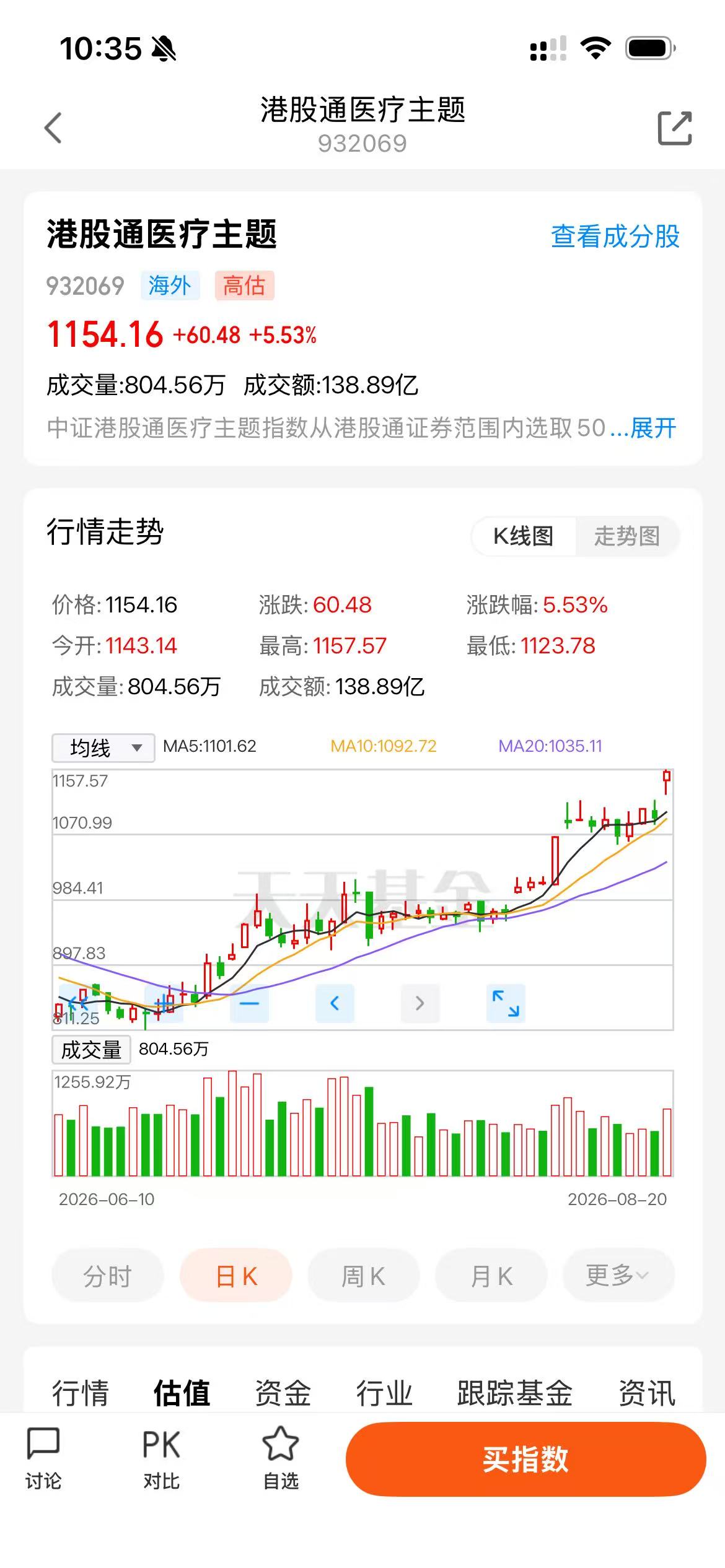Share this index page
Viewport: 725px width, 1568px height.
674,128
